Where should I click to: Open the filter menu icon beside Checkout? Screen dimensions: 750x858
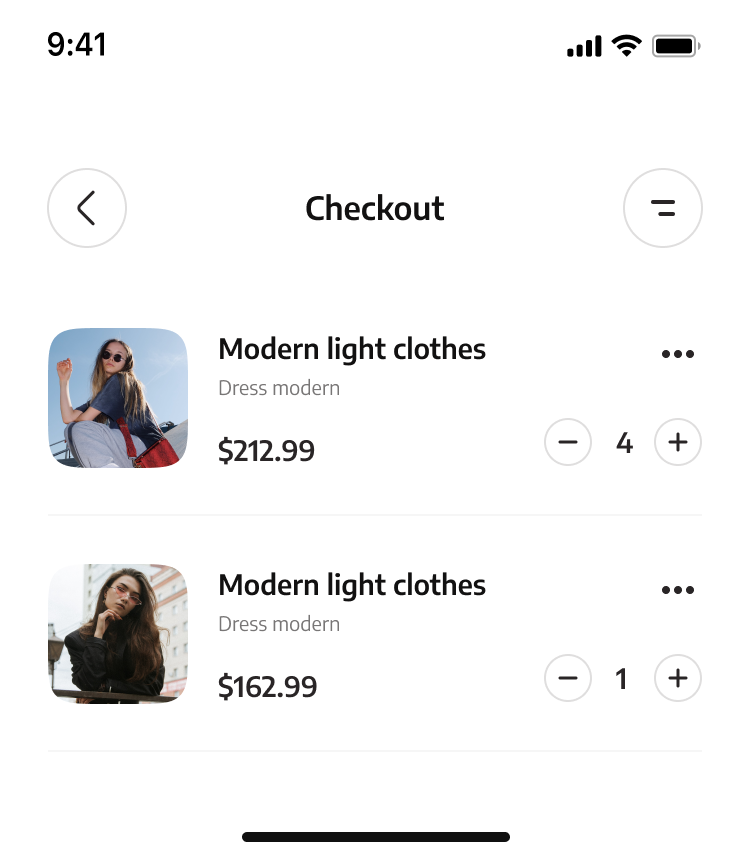(662, 208)
